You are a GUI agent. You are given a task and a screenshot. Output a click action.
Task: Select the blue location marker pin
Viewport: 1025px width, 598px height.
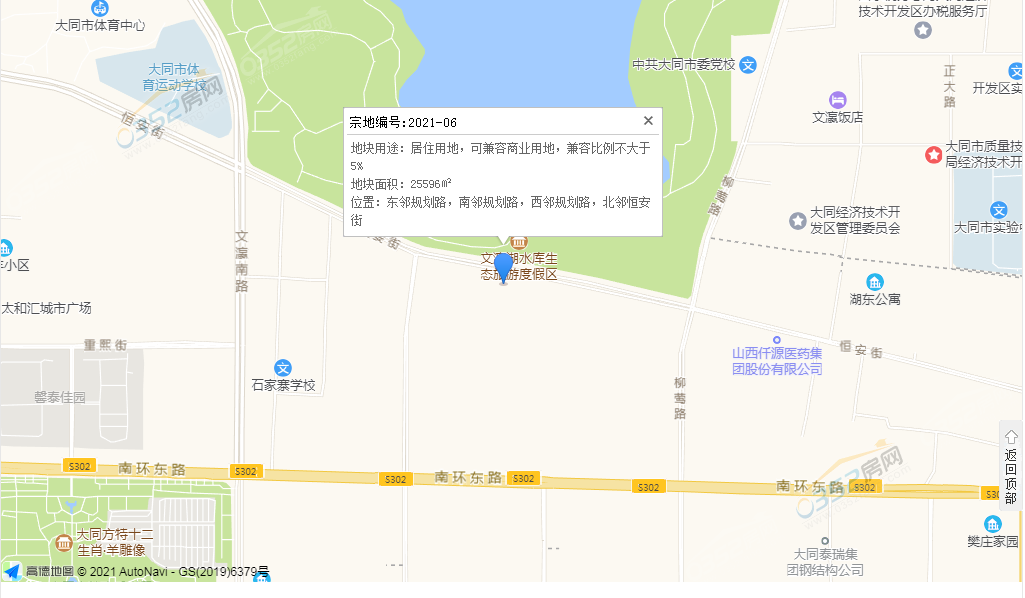pos(504,268)
